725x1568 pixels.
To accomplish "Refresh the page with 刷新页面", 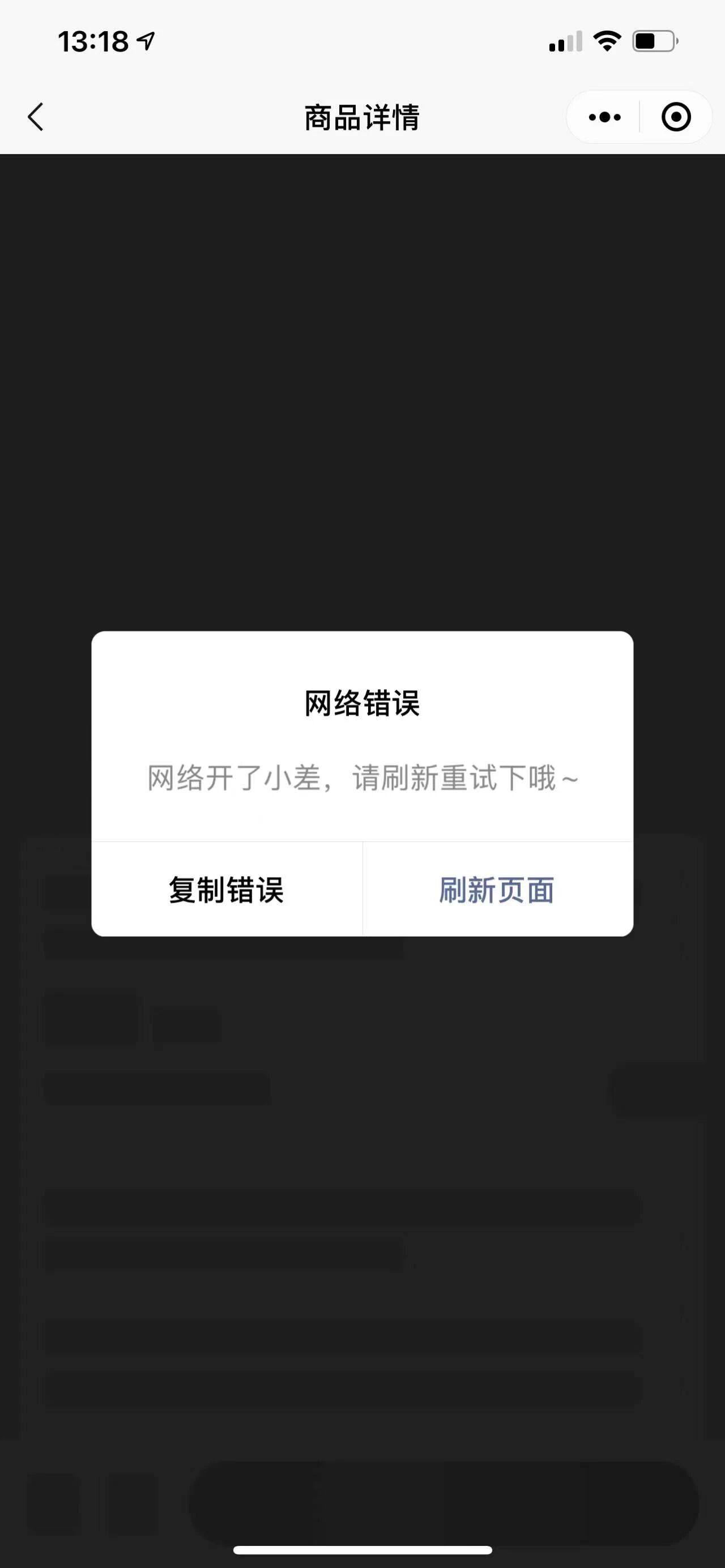I will [497, 889].
